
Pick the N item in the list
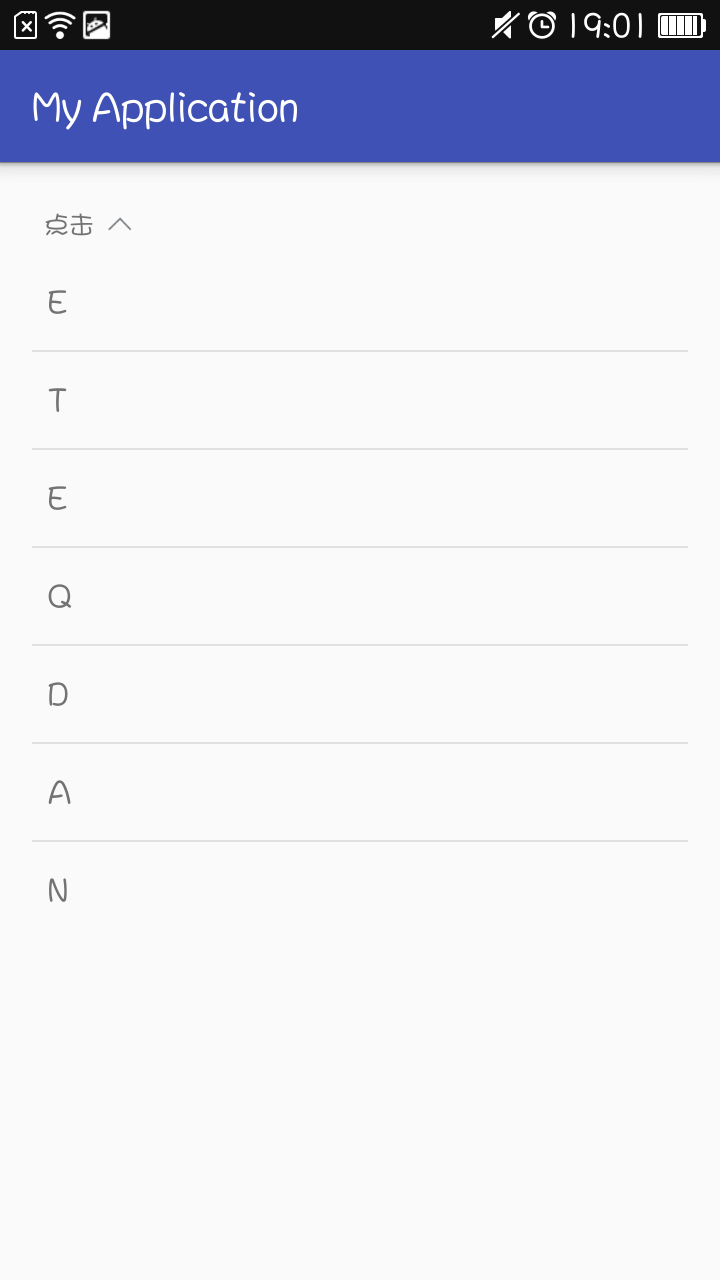[x=360, y=890]
